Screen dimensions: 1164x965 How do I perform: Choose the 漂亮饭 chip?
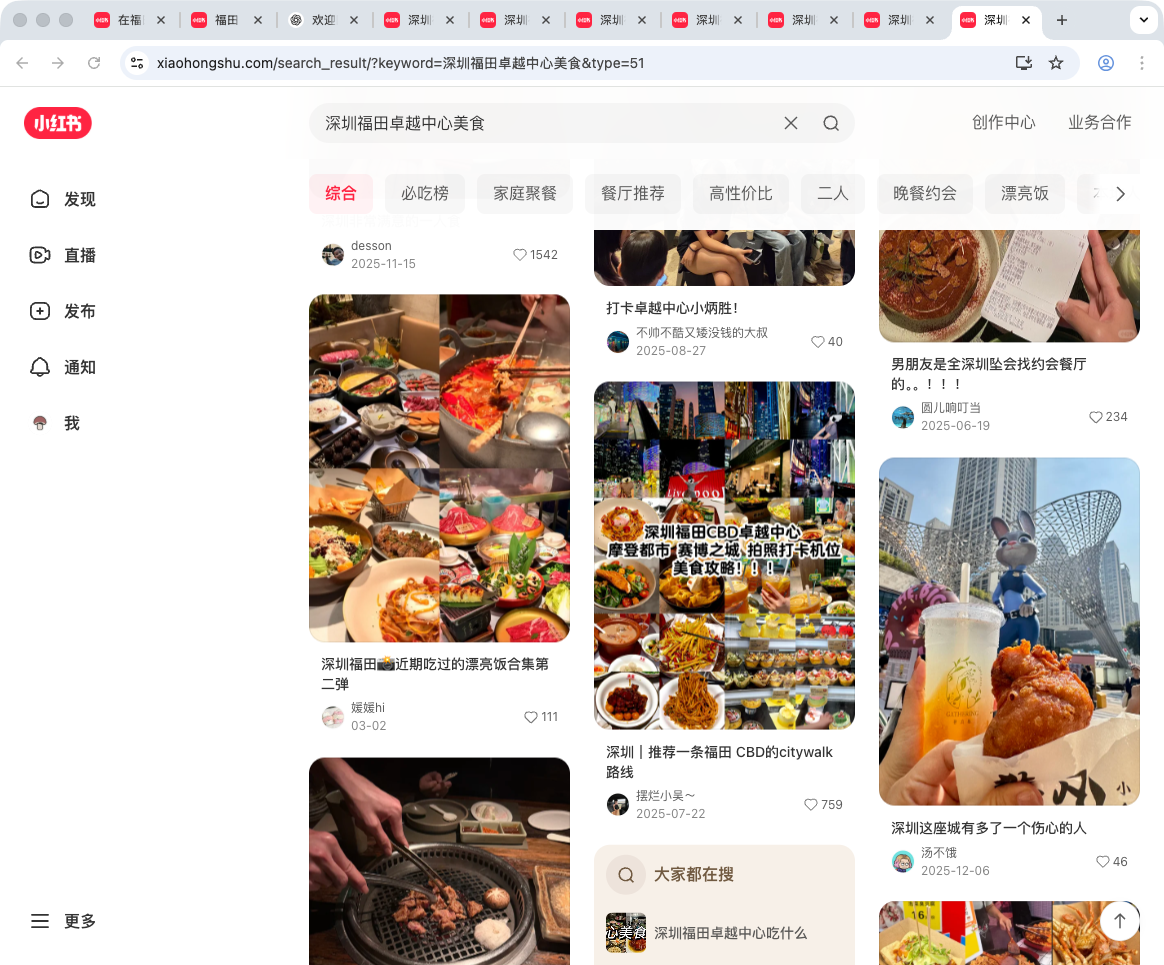click(1025, 193)
